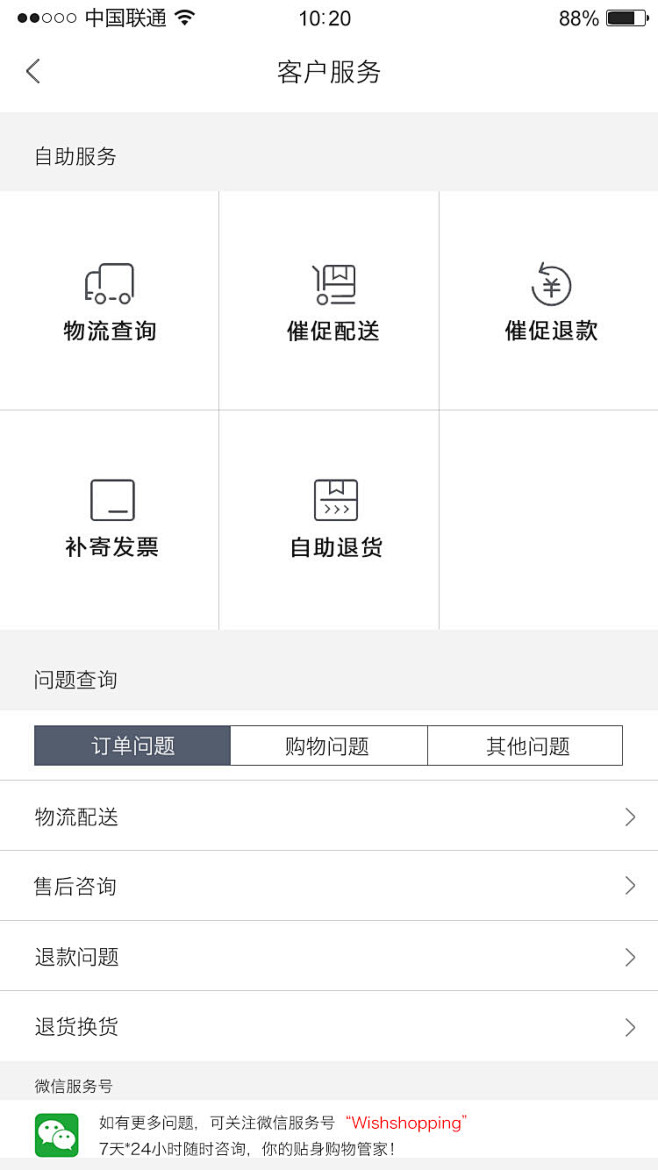
Task: View 退款问题 details
Action: tap(329, 957)
